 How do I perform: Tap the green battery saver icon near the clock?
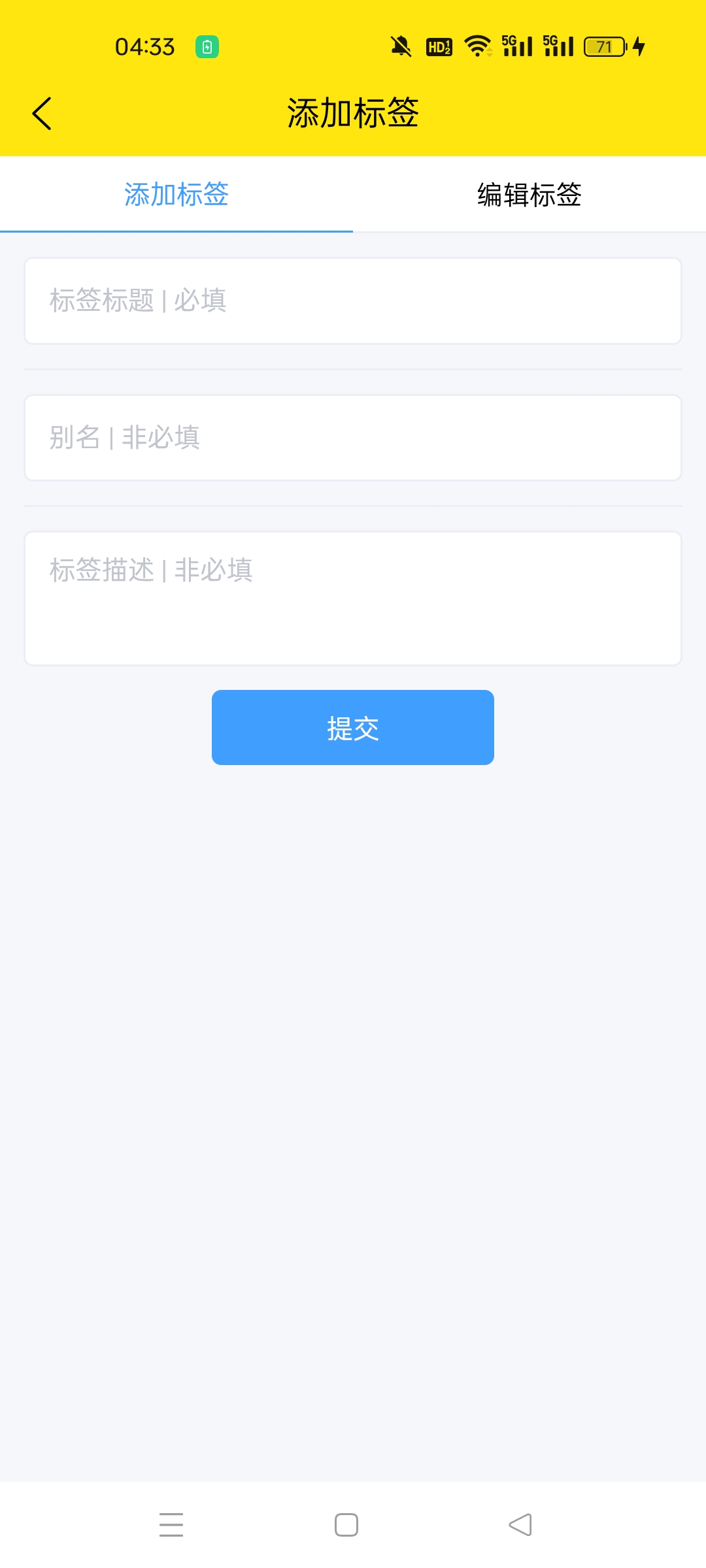coord(208,46)
